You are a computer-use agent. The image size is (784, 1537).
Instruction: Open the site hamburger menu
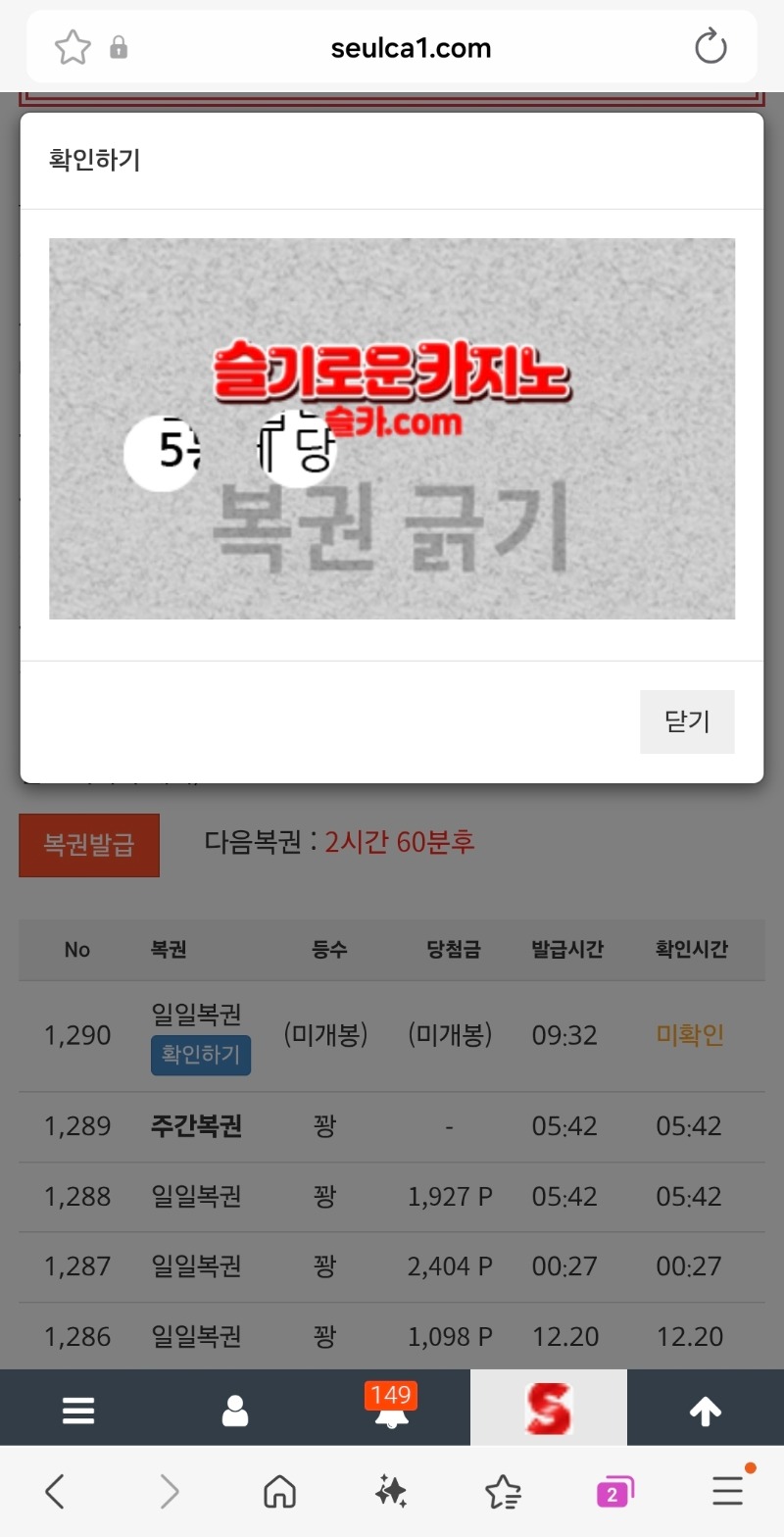(78, 1411)
